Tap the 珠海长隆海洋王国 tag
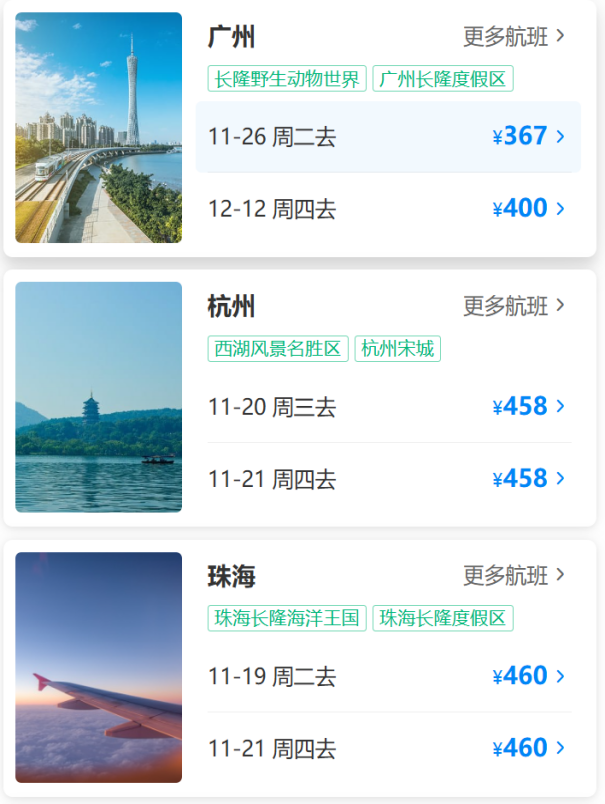The width and height of the screenshot is (605, 804). coord(287,618)
